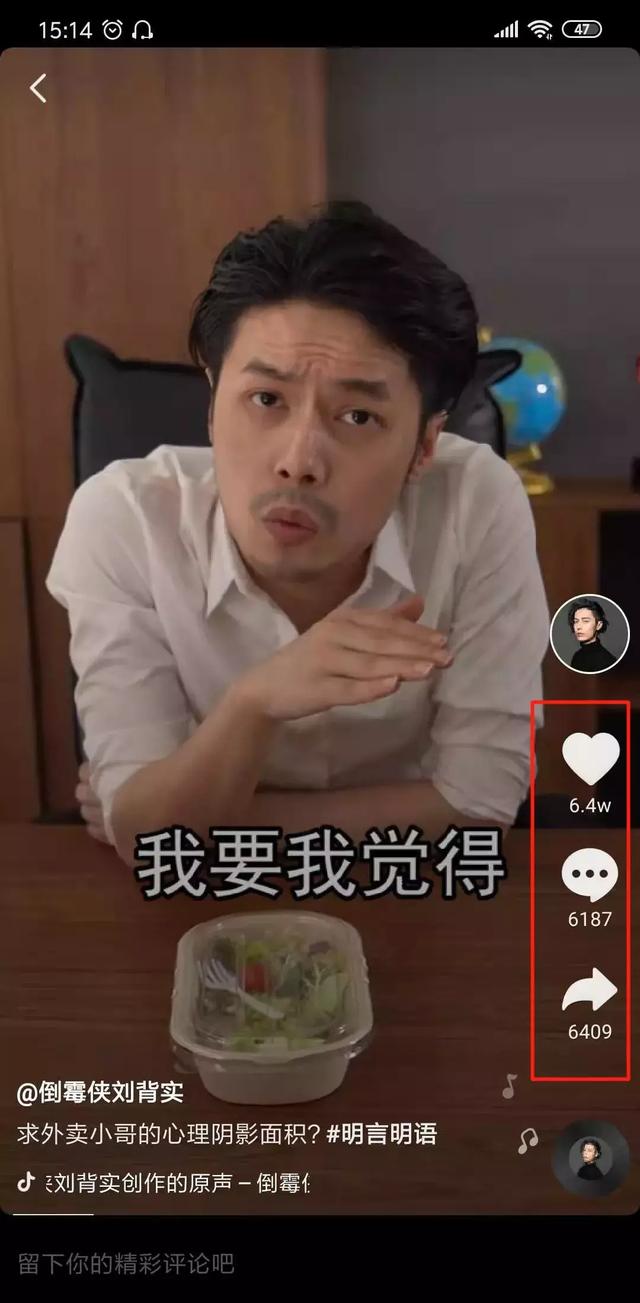Go back with the top-left arrow

click(x=38, y=88)
